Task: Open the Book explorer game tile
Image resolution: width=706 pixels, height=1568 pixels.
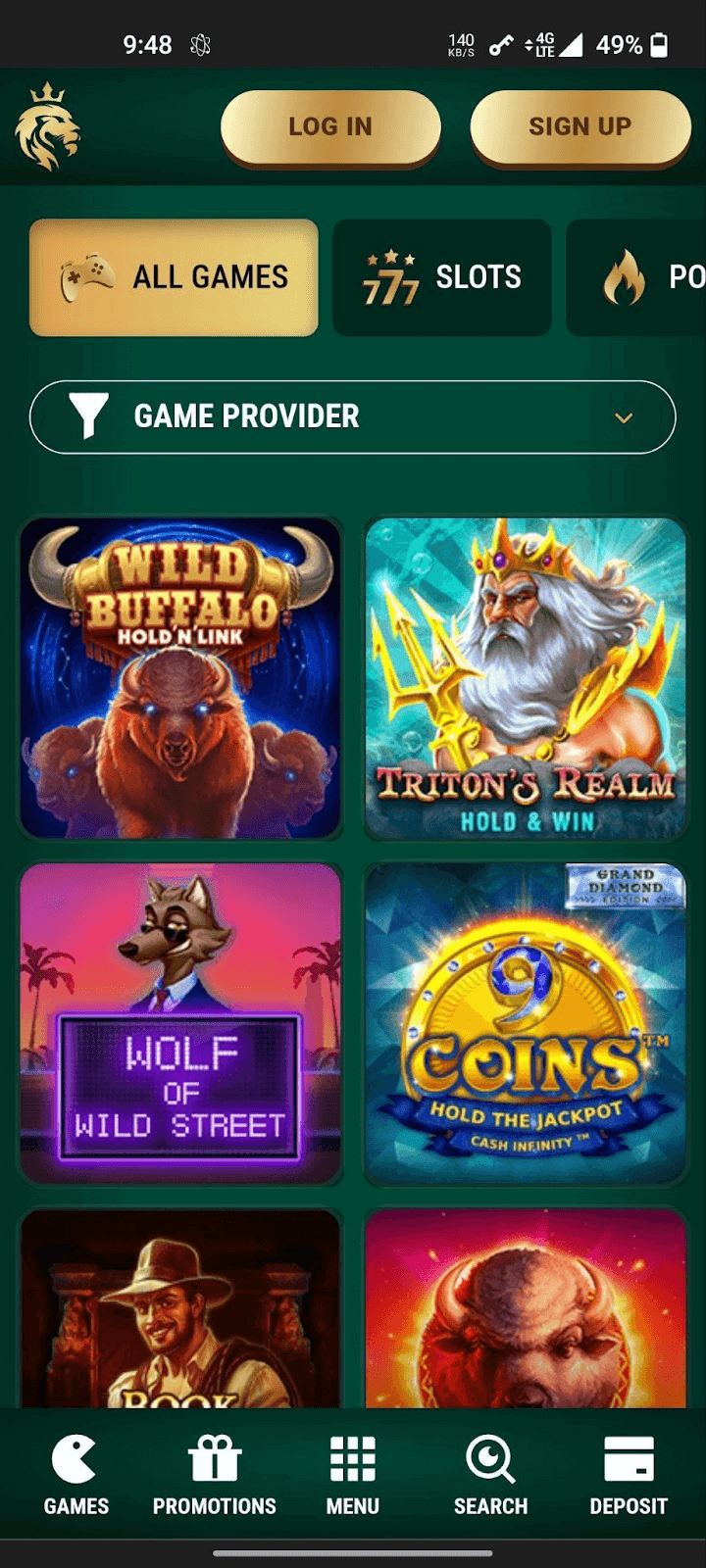Action: pyautogui.click(x=180, y=1308)
